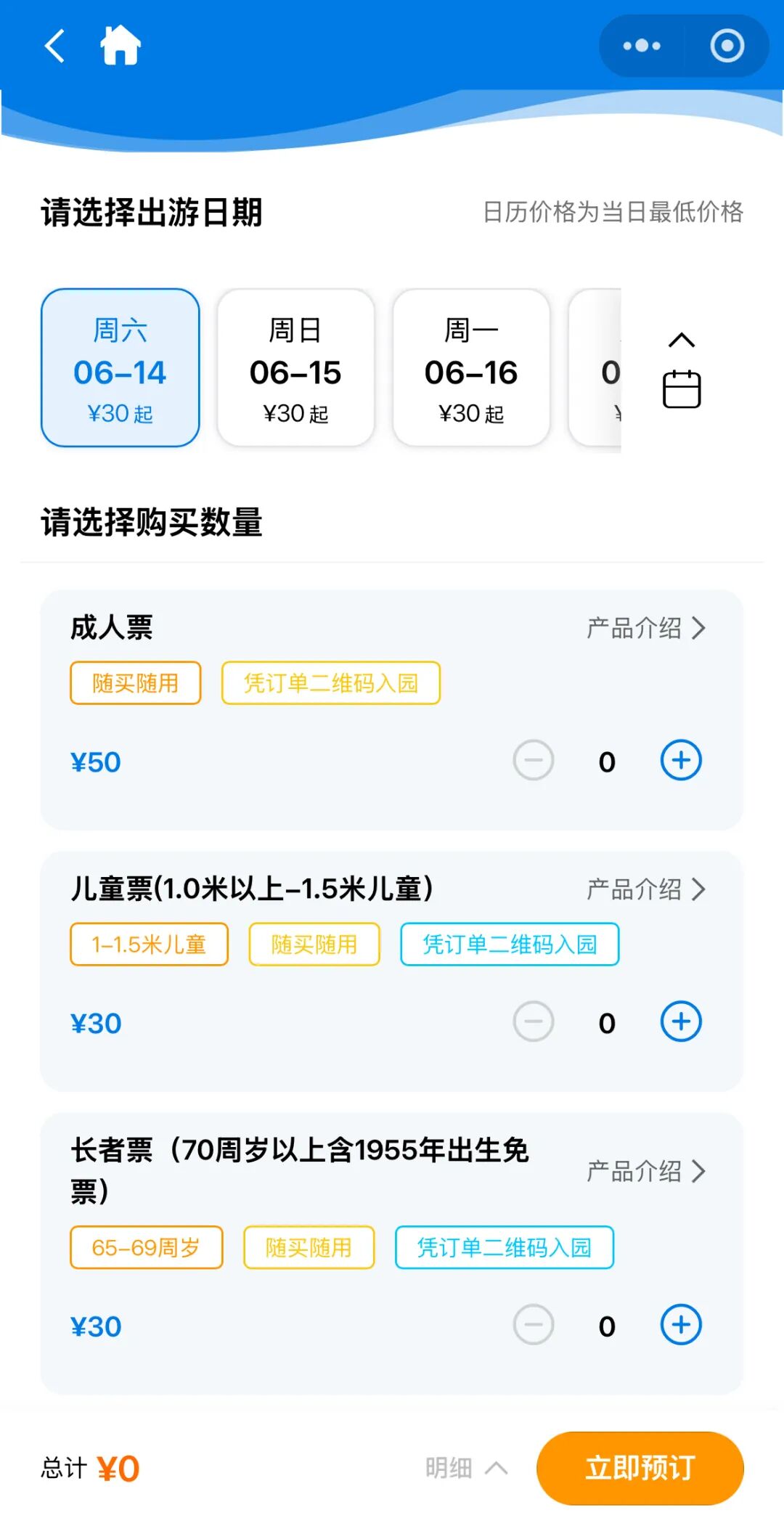Return to the mini program home
This screenshot has width=784, height=1526.
pyautogui.click(x=121, y=45)
